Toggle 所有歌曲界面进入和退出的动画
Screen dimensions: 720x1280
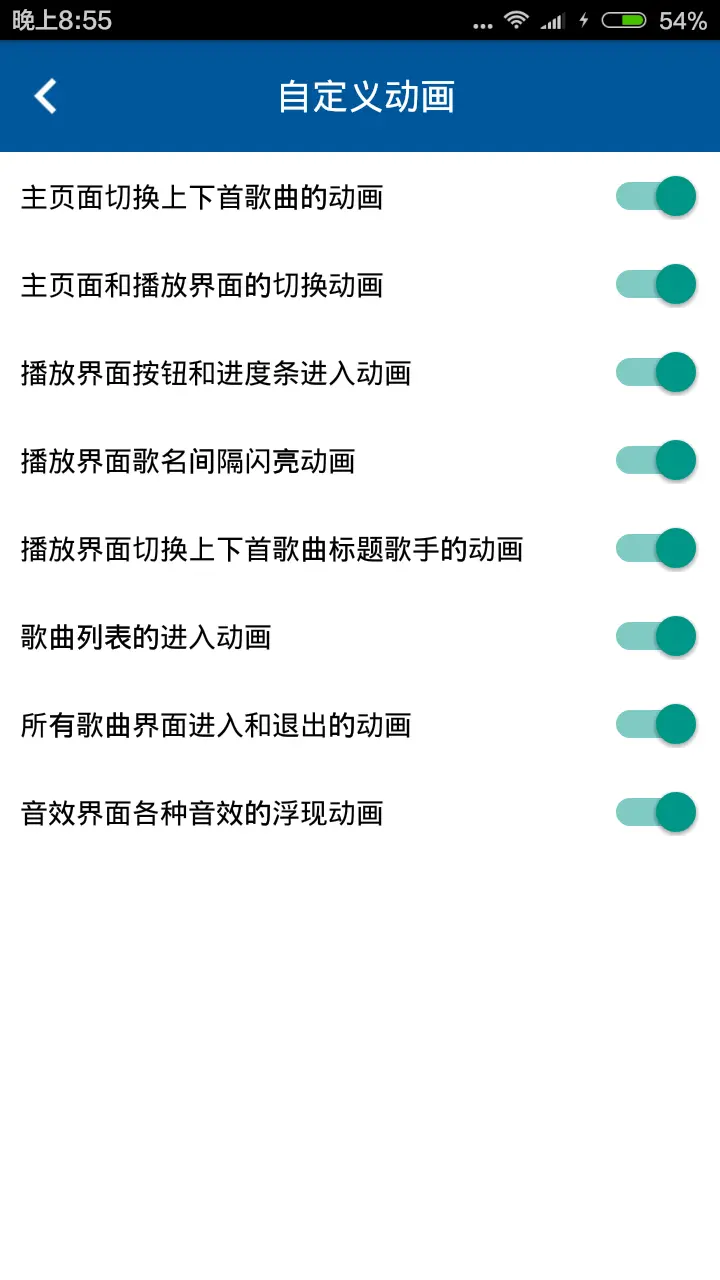point(655,724)
